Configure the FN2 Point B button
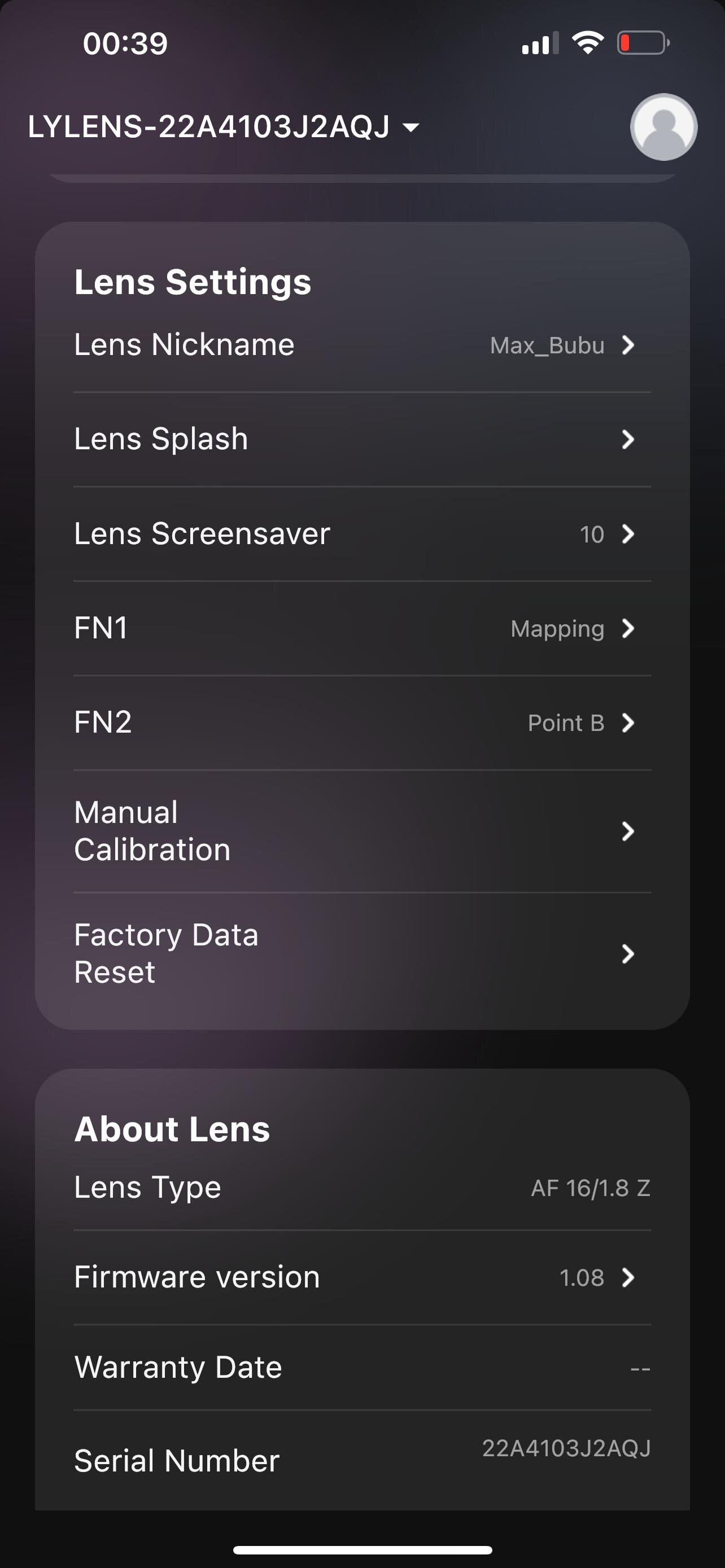 (362, 722)
